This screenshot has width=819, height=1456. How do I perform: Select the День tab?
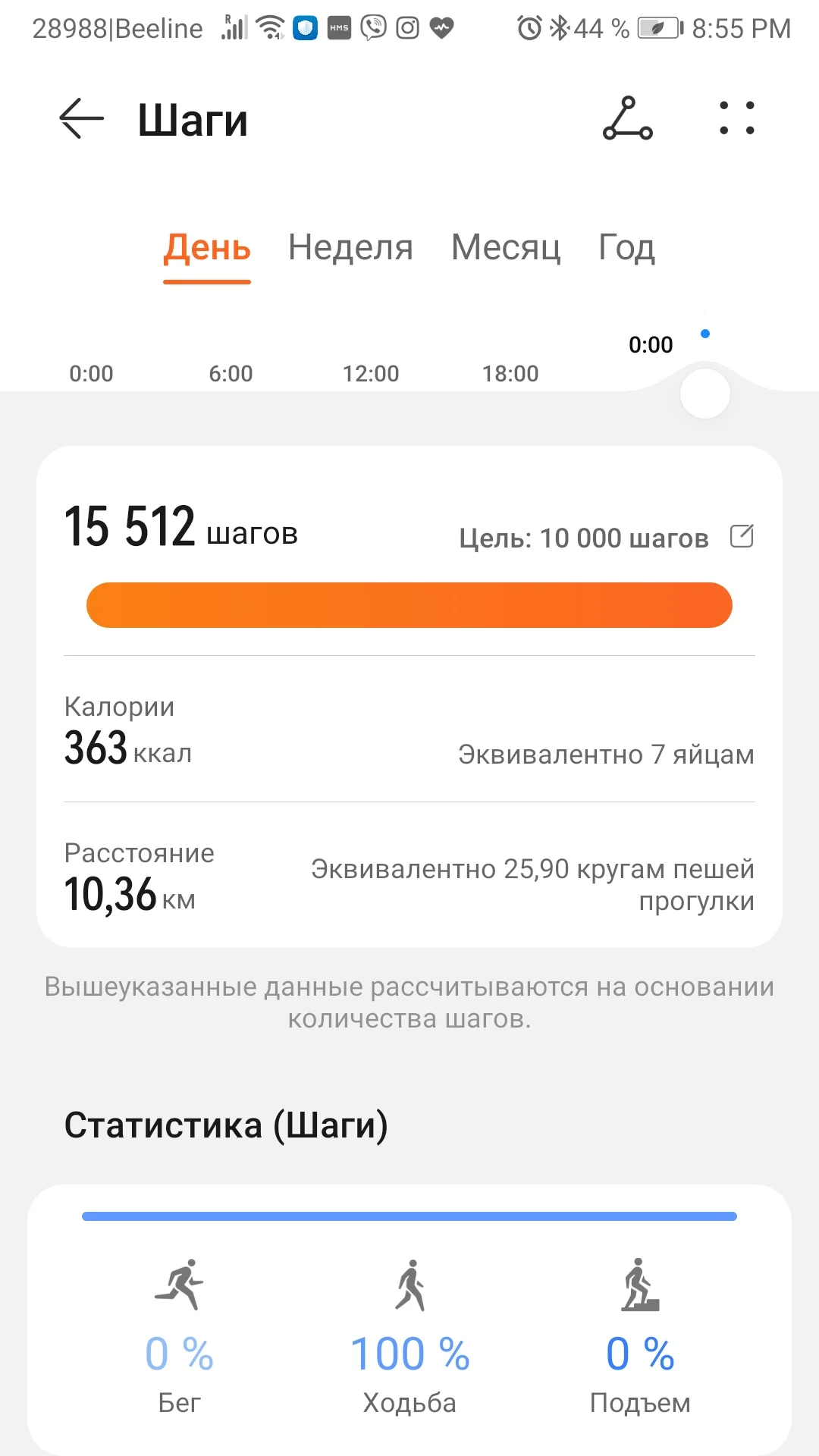coord(207,248)
